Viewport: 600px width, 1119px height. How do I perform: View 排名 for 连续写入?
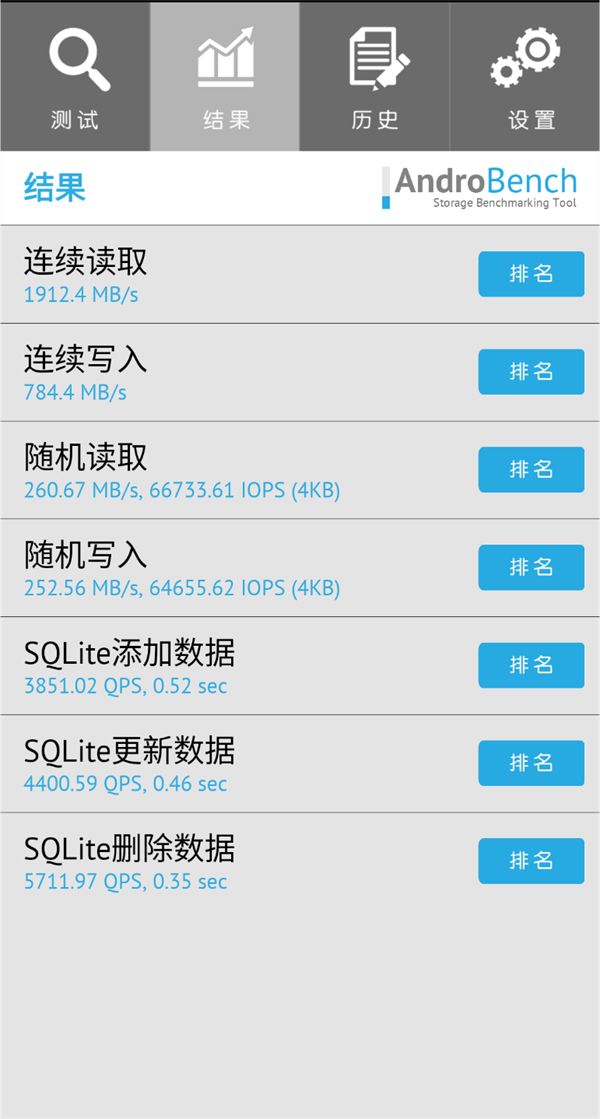click(531, 372)
